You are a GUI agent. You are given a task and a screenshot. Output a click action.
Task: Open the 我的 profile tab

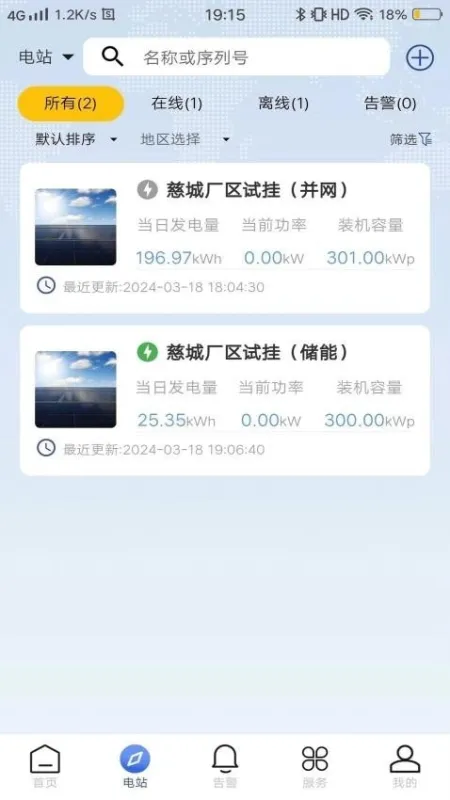(405, 766)
